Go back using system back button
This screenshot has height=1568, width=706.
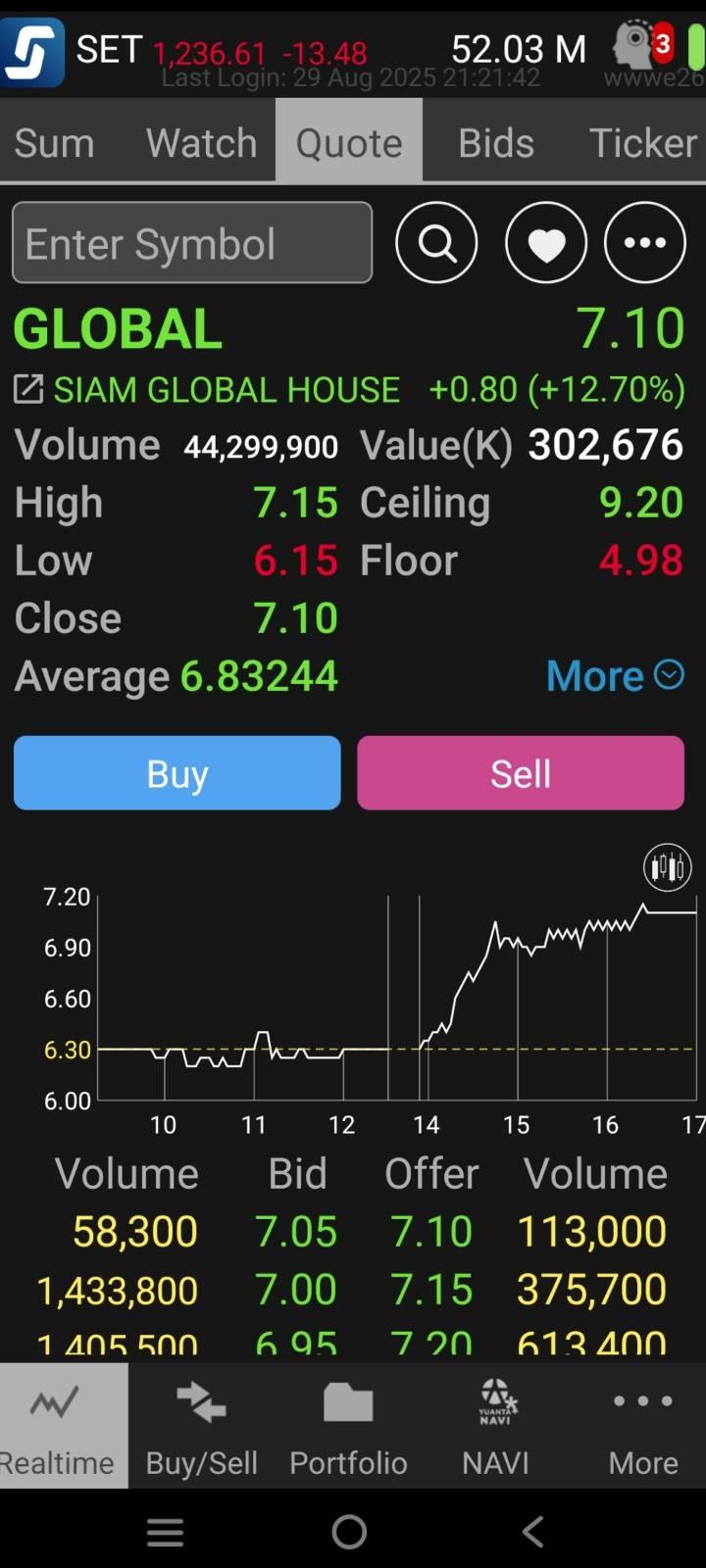[x=532, y=1531]
